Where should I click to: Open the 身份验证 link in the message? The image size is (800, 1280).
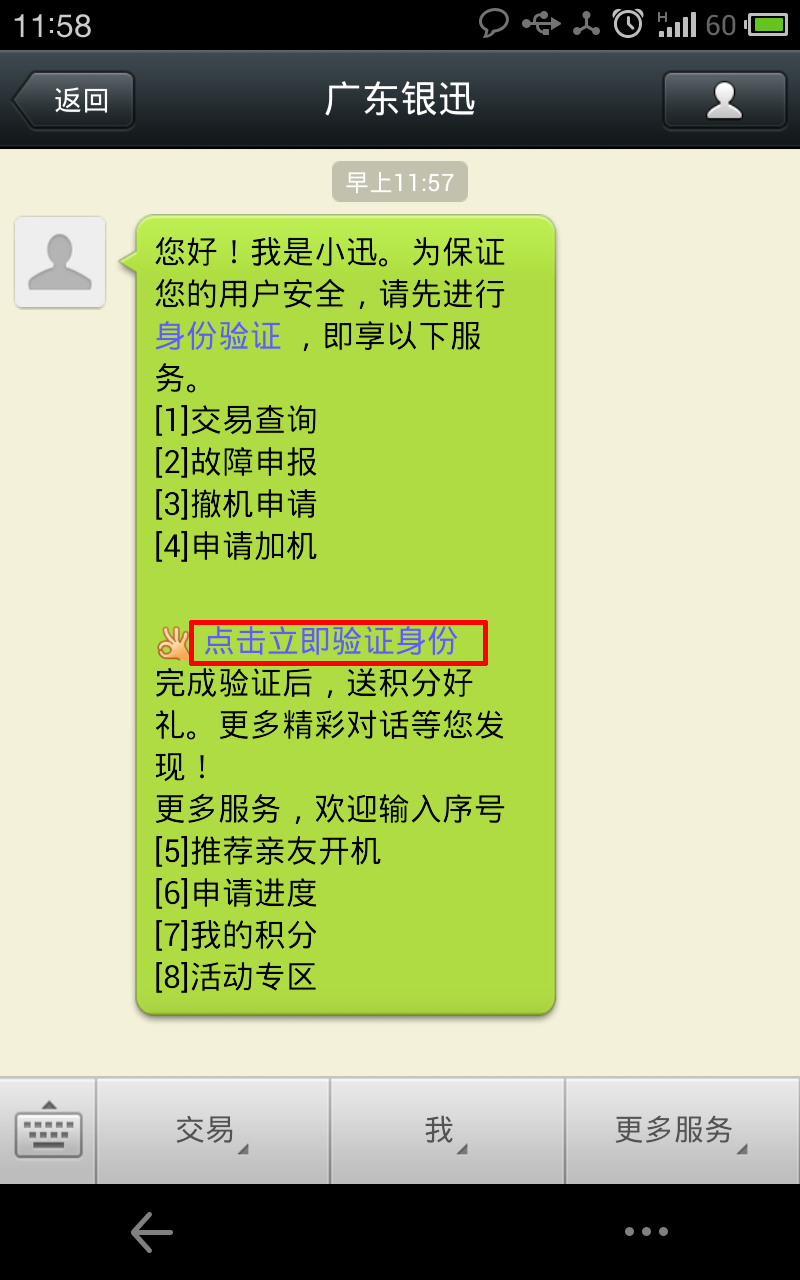click(x=218, y=336)
